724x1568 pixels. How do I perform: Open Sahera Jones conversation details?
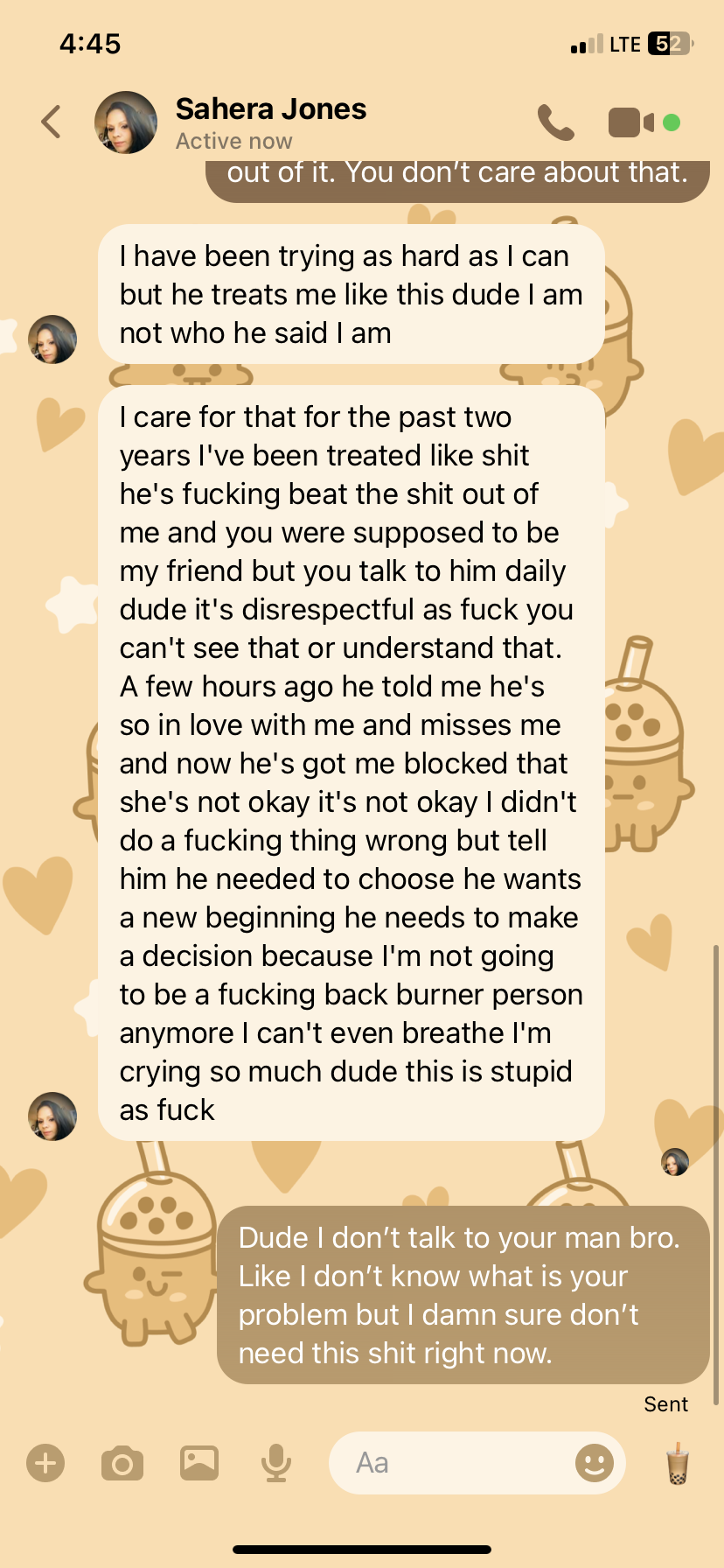point(270,122)
